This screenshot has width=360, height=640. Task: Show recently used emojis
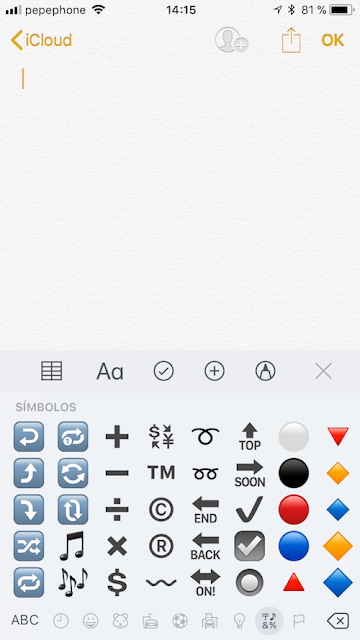61,621
